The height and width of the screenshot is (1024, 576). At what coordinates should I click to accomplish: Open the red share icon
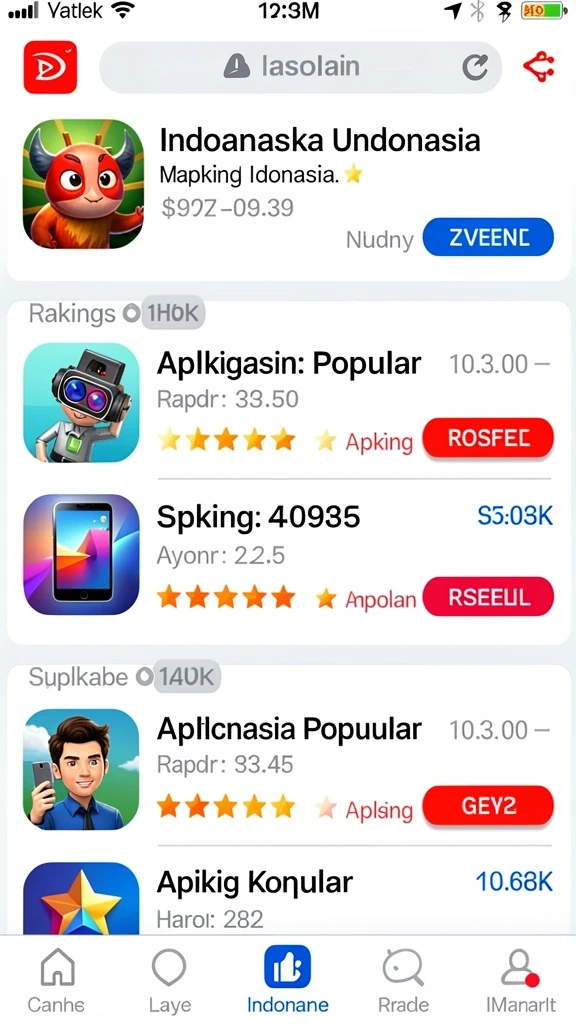[539, 67]
